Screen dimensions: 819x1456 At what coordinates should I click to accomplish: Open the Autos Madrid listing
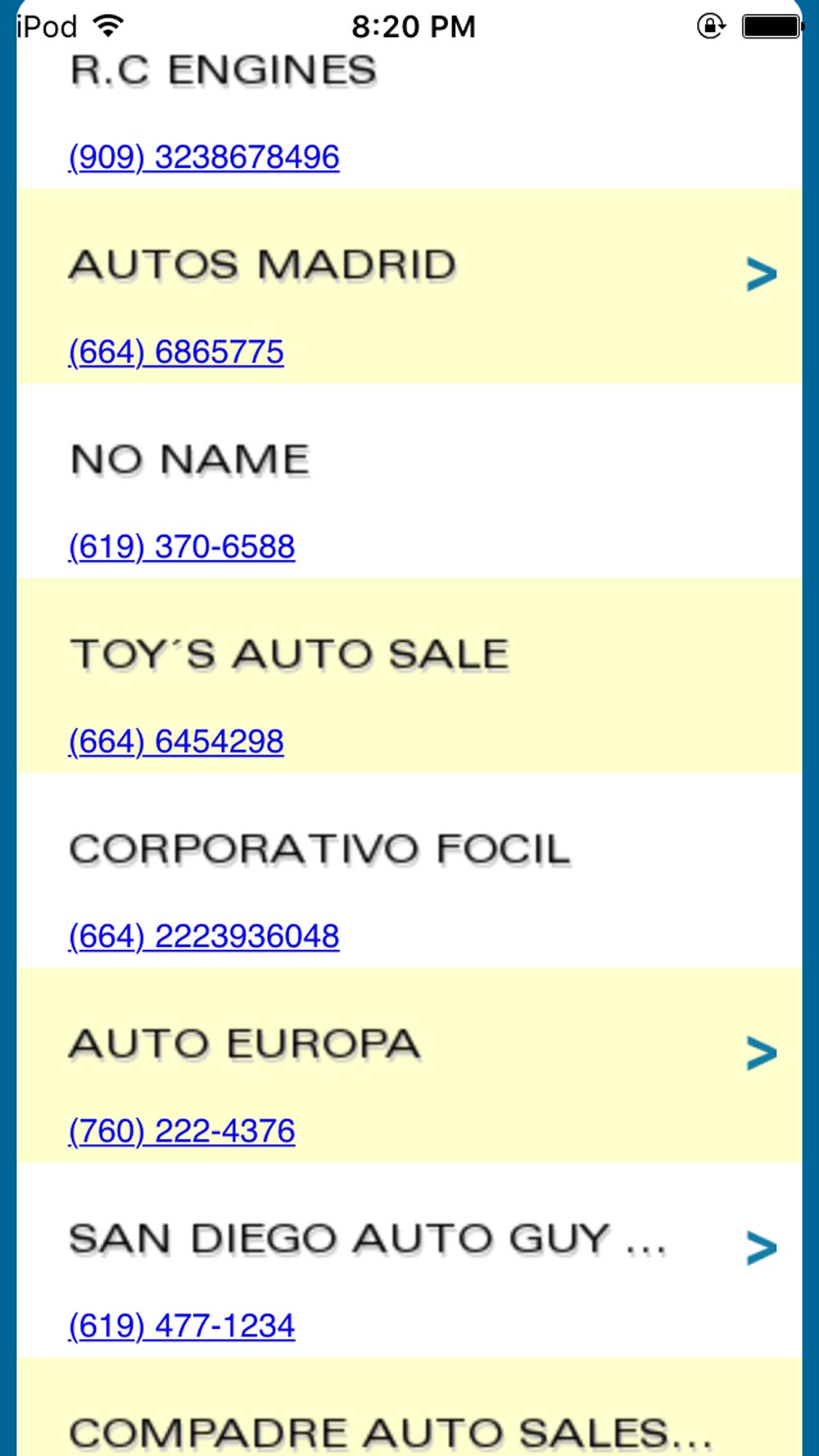point(761,274)
